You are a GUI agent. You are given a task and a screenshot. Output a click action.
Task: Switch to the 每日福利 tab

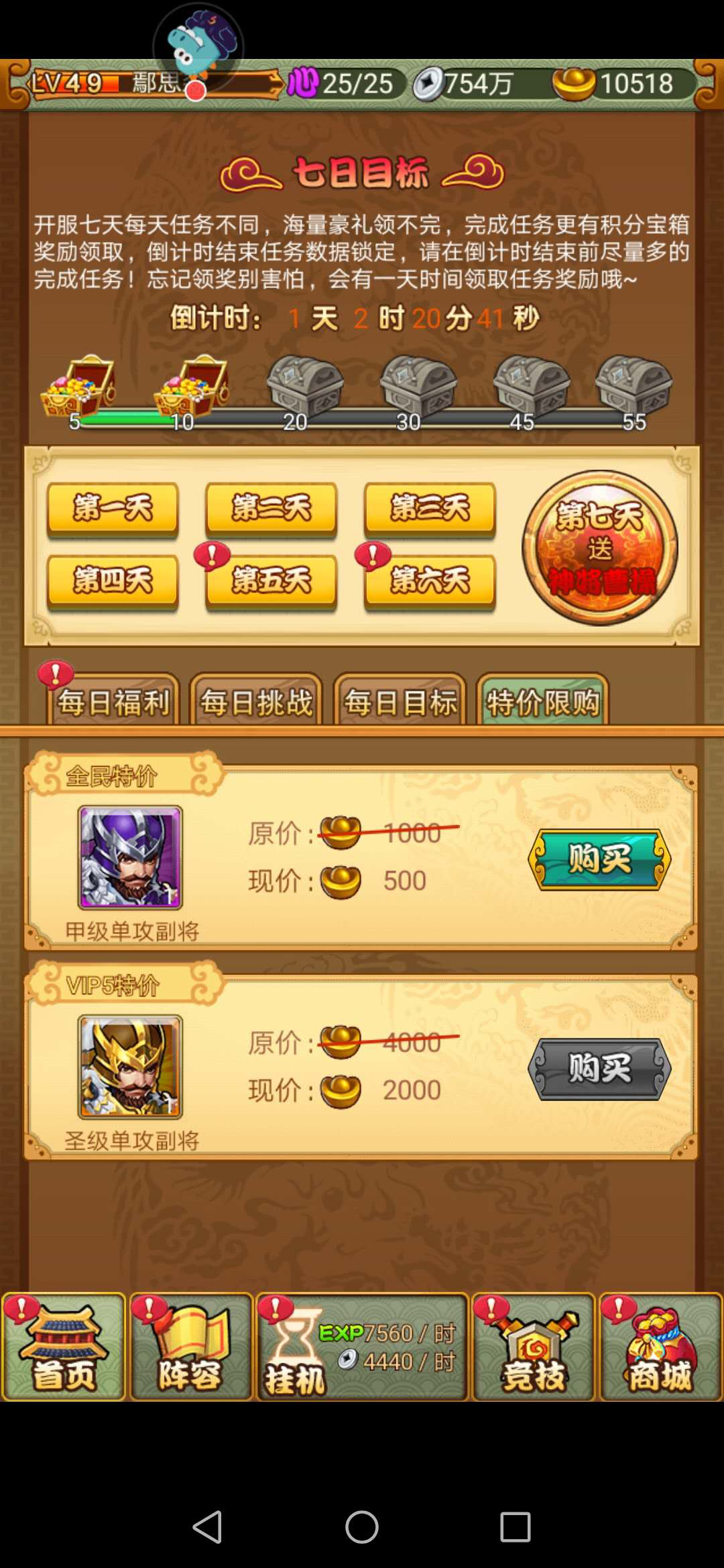click(x=113, y=702)
